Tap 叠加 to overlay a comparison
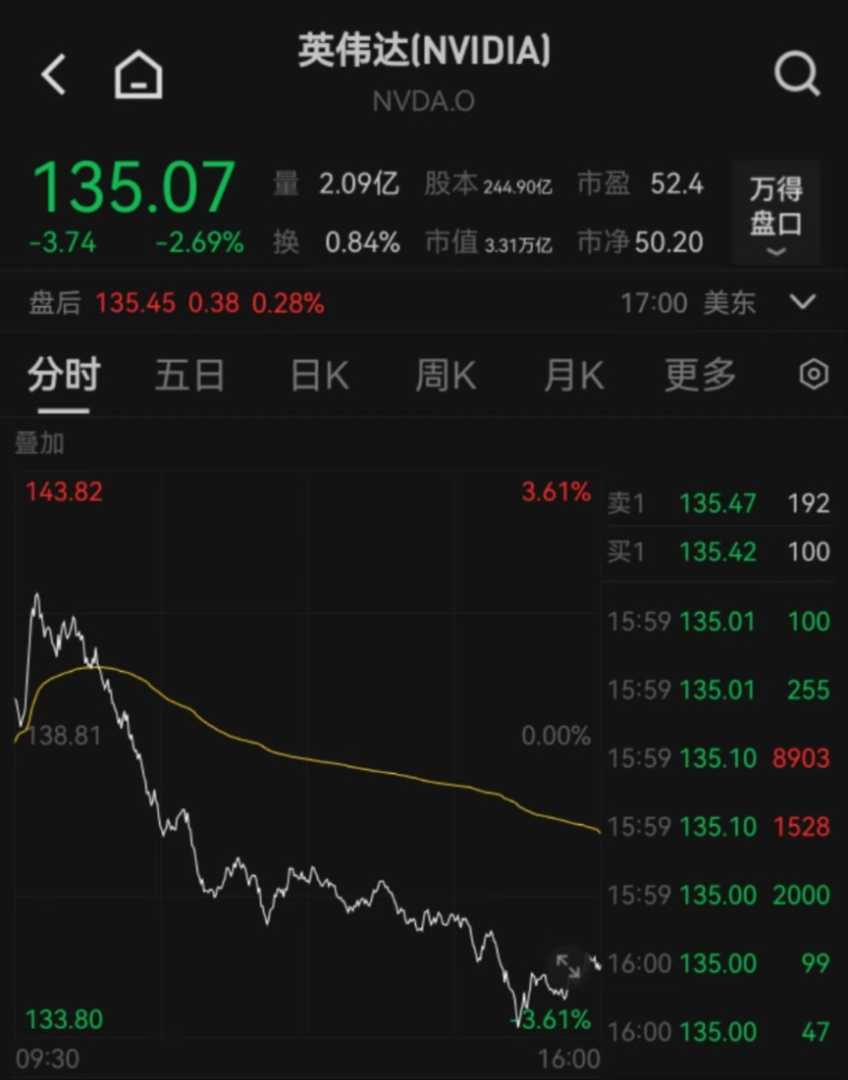This screenshot has height=1080, width=848. click(x=39, y=443)
